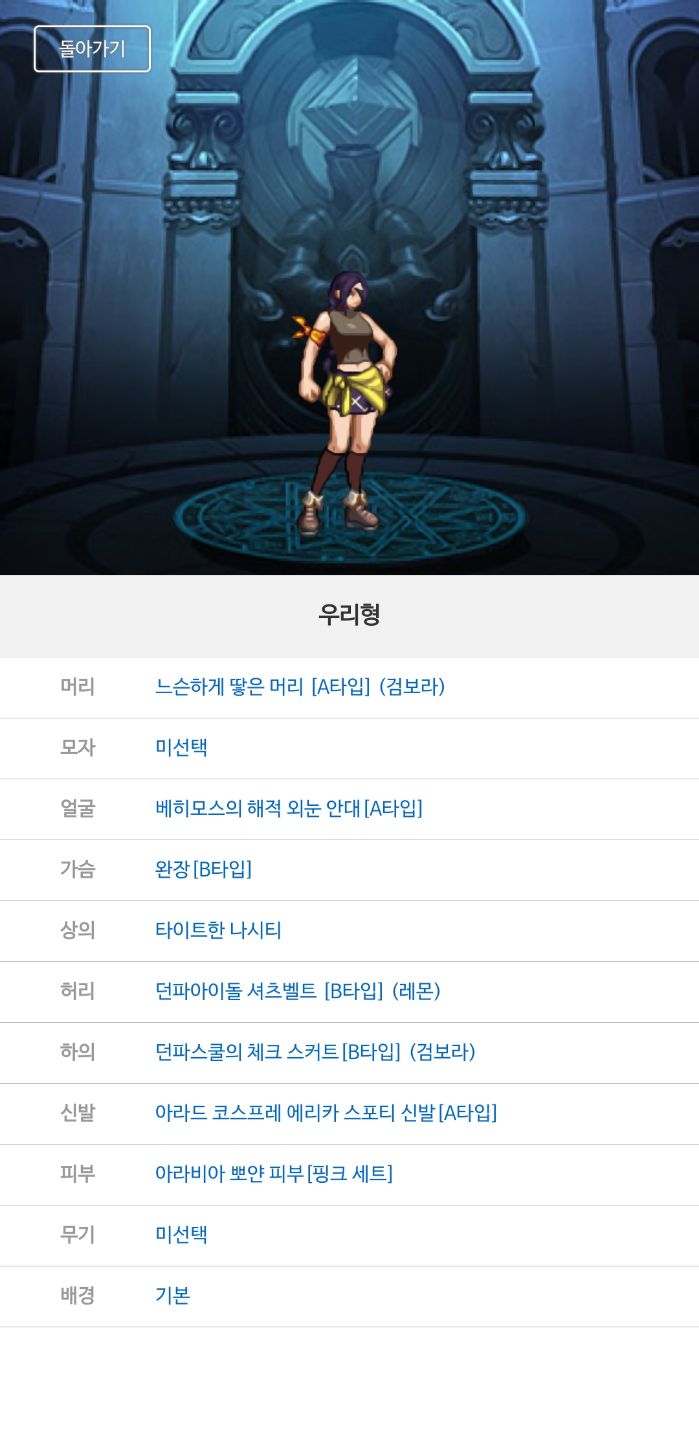Open the 베히모스의 해적 외눈 안대 face item
Image resolution: width=699 pixels, height=1438 pixels.
[x=288, y=808]
